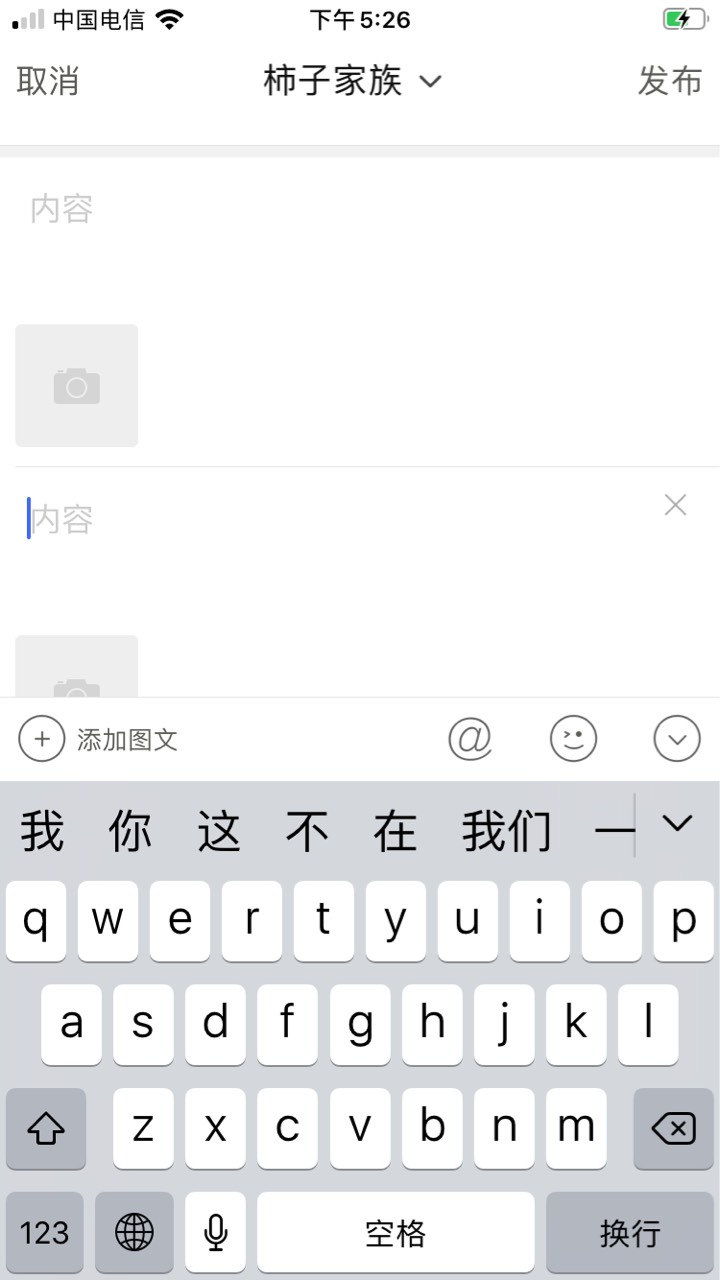720x1280 pixels.
Task: Tap 发布 to publish the post
Action: pos(670,81)
